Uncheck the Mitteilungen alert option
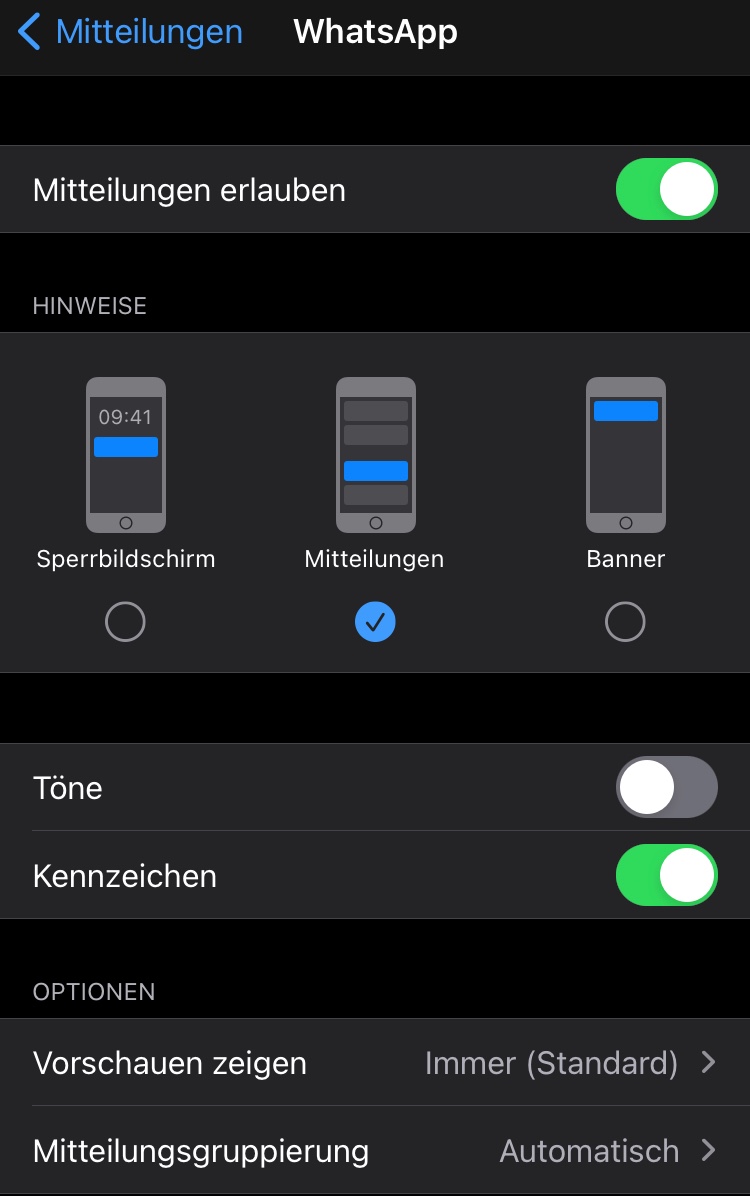Viewport: 750px width, 1196px height. click(375, 622)
